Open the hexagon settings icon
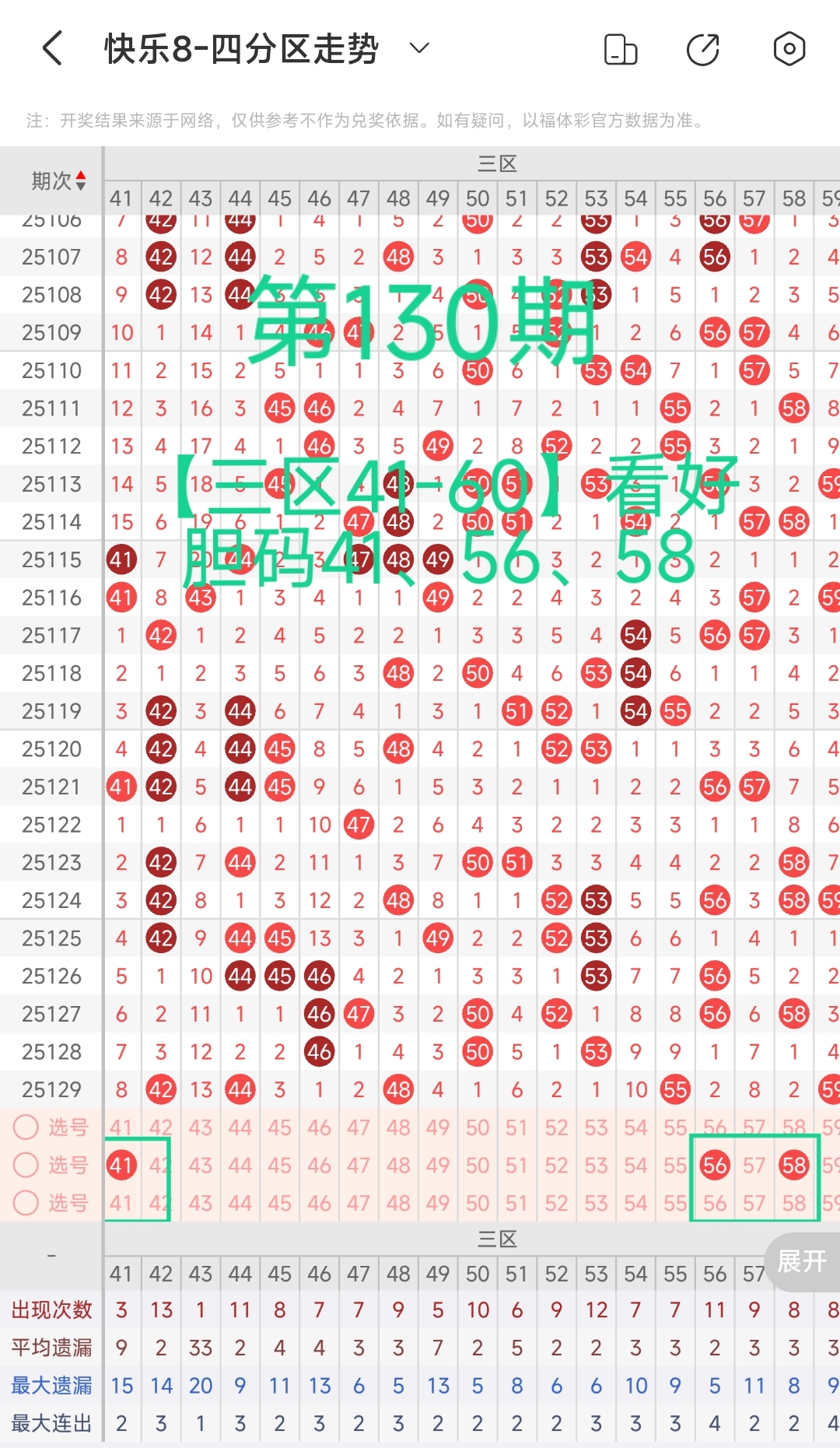Viewport: 840px width, 1448px height. [x=789, y=49]
